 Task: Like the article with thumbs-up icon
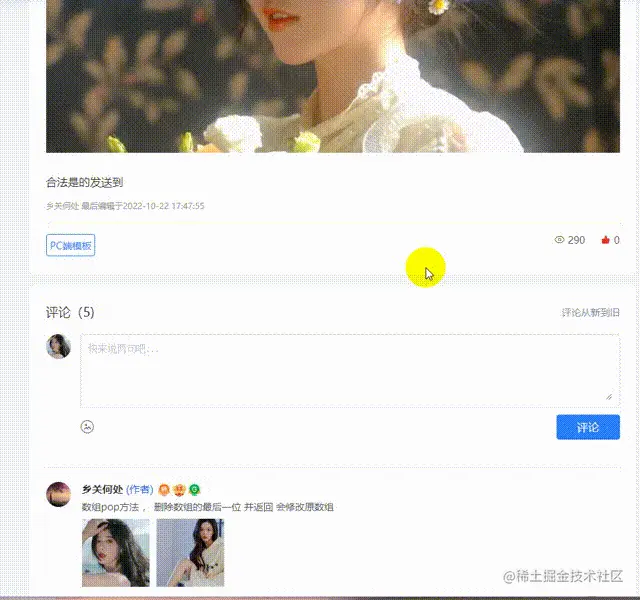pyautogui.click(x=605, y=240)
